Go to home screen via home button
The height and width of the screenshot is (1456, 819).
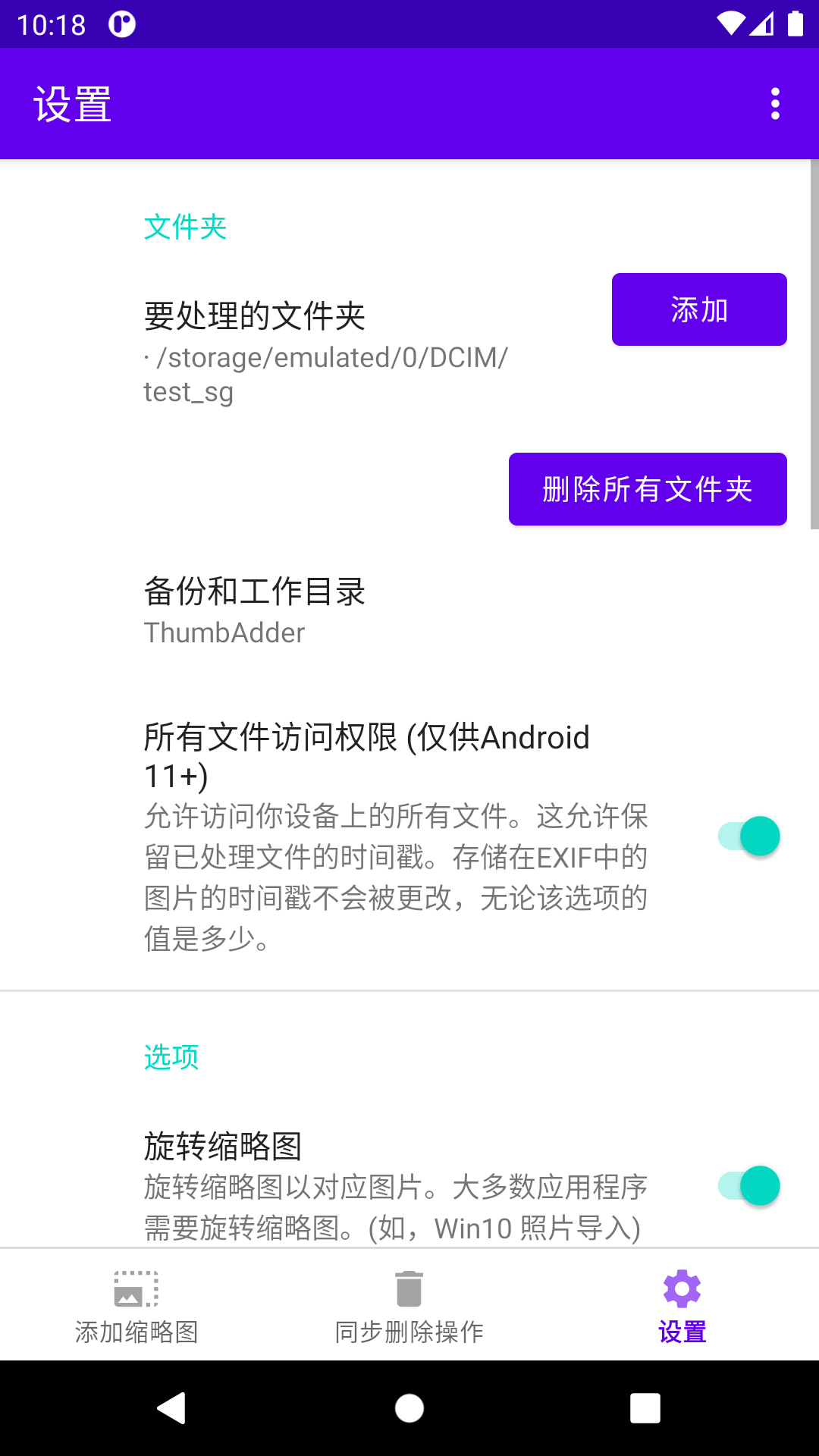coord(409,1408)
